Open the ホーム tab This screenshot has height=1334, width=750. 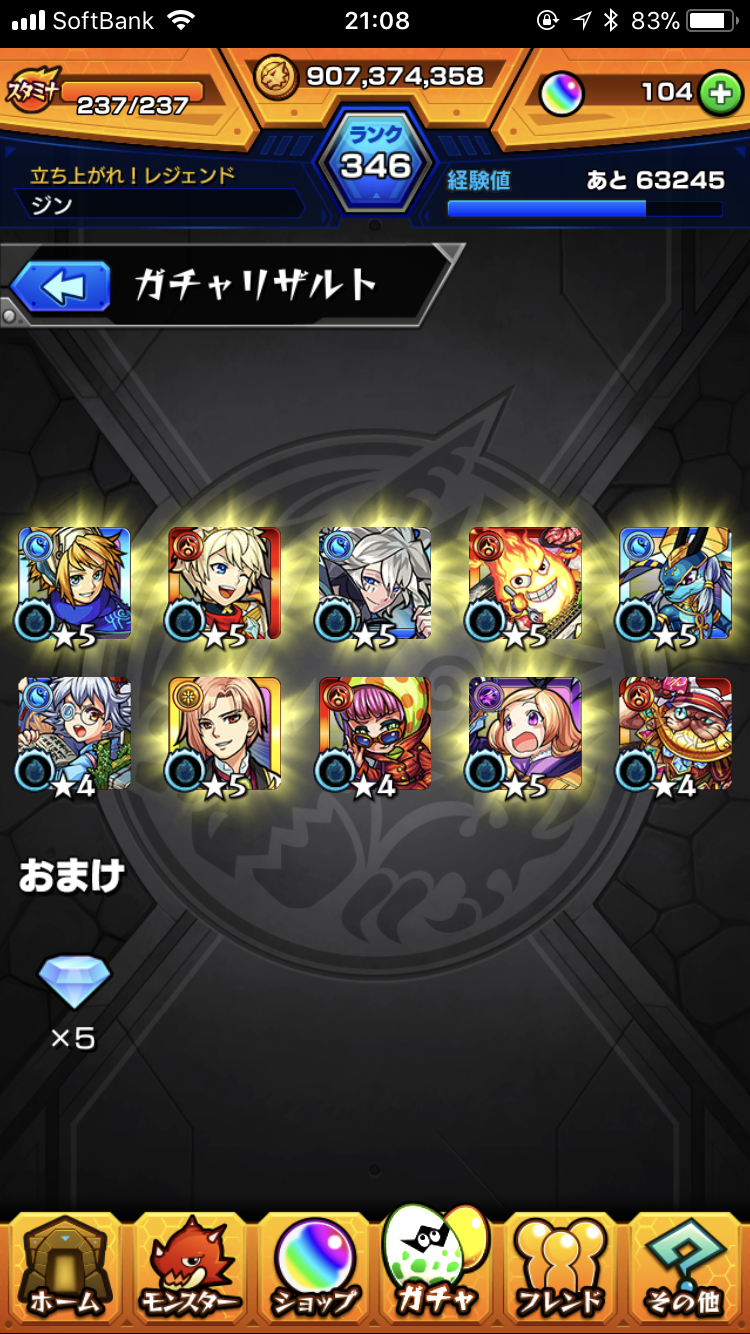(64, 1268)
